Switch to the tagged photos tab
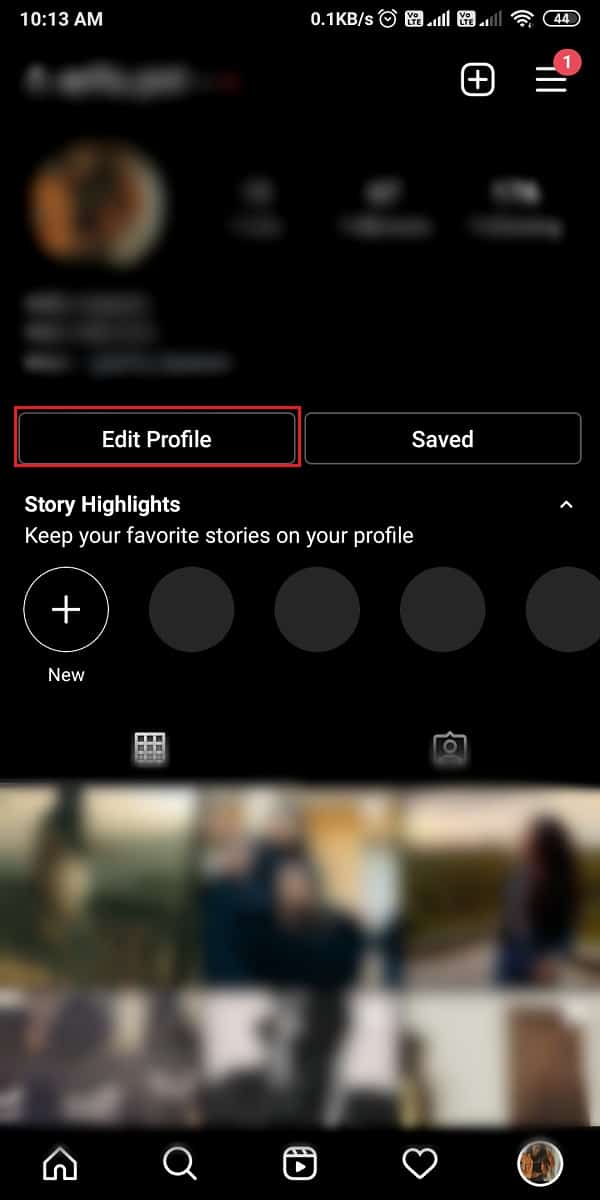The image size is (600, 1200). [450, 747]
